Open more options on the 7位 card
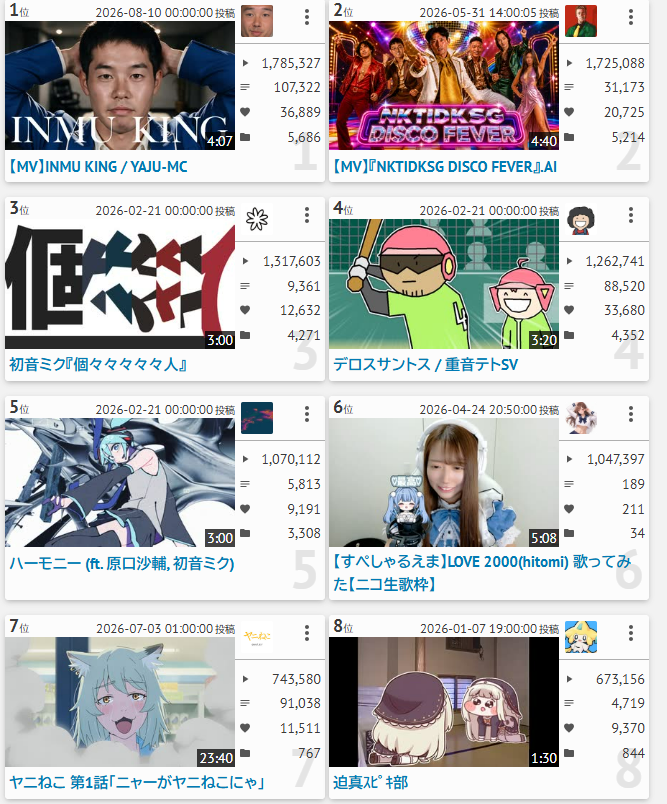Image resolution: width=667 pixels, height=804 pixels. click(307, 633)
